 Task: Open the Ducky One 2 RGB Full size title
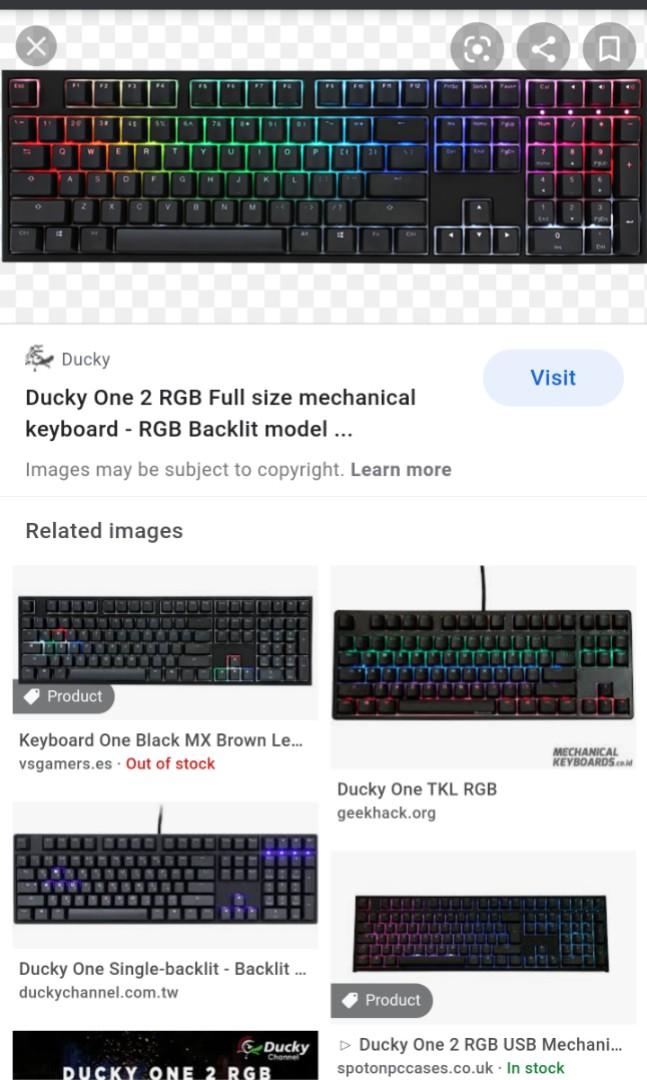coord(220,413)
